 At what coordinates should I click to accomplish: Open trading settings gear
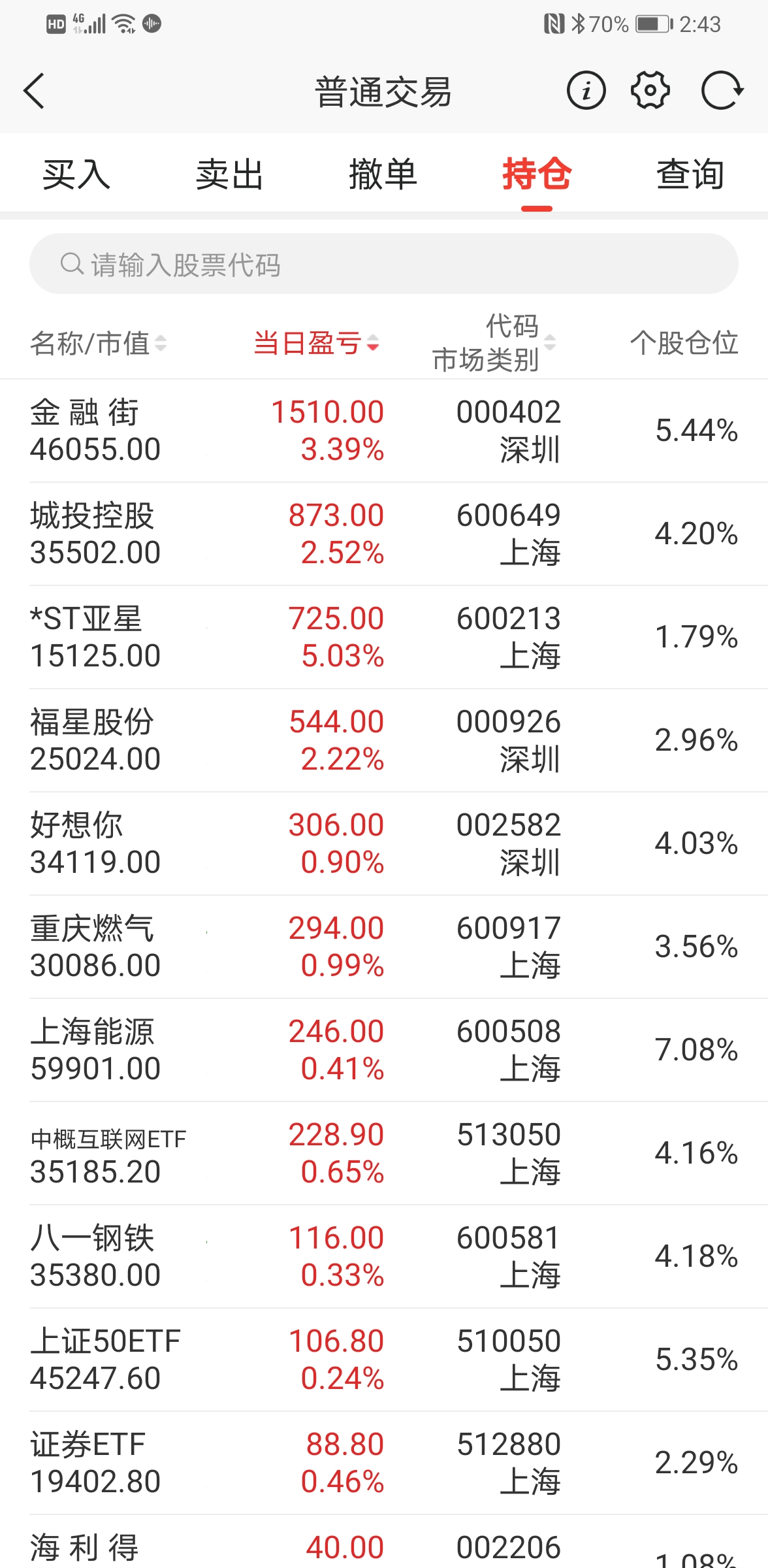click(650, 91)
